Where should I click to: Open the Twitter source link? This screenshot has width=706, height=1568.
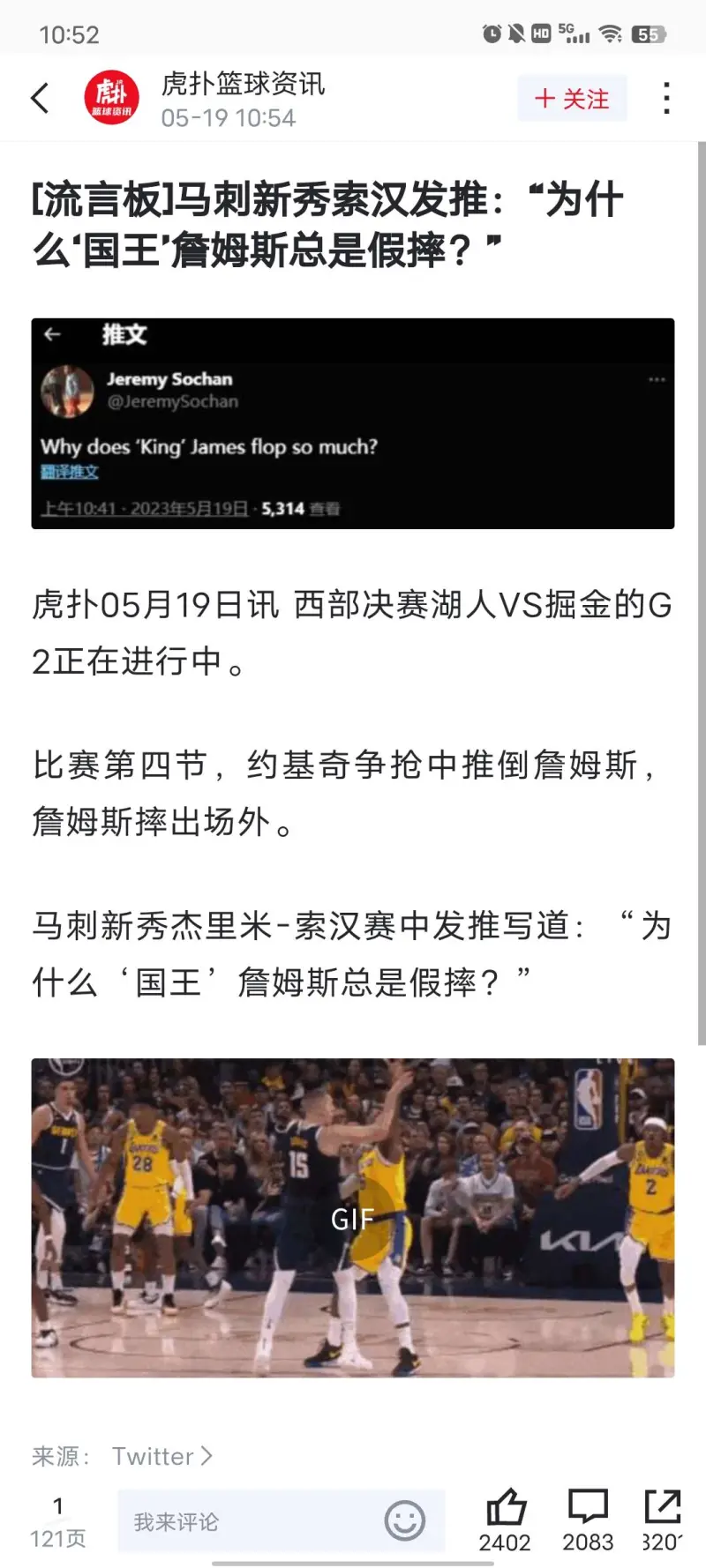(161, 1456)
